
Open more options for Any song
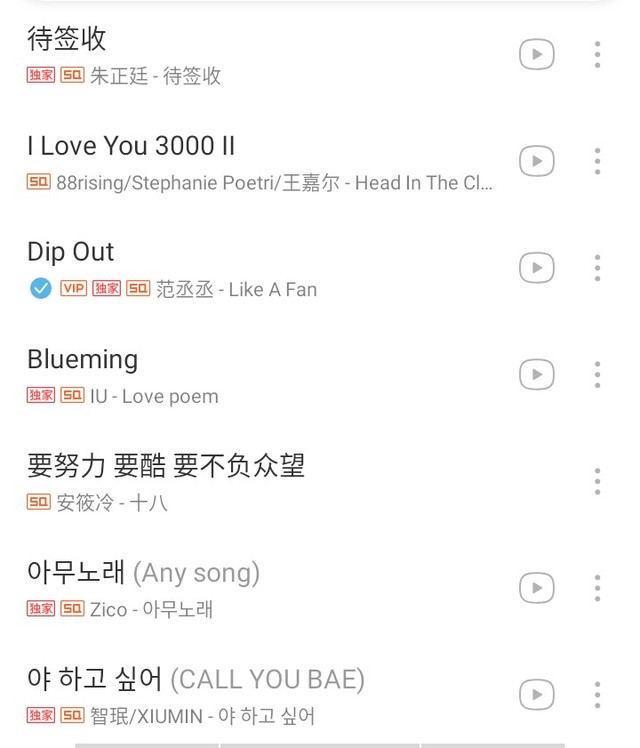point(597,588)
